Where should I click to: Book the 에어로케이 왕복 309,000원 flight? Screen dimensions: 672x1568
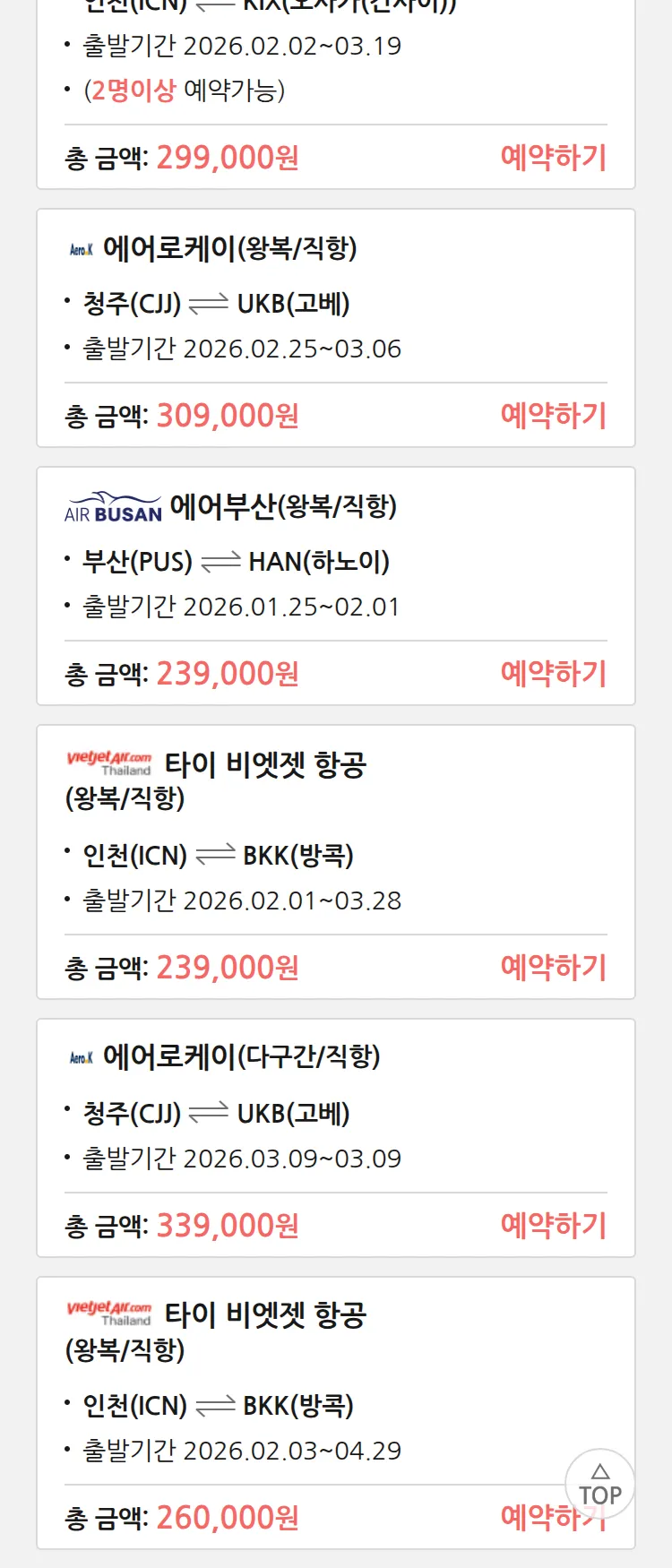click(x=553, y=416)
